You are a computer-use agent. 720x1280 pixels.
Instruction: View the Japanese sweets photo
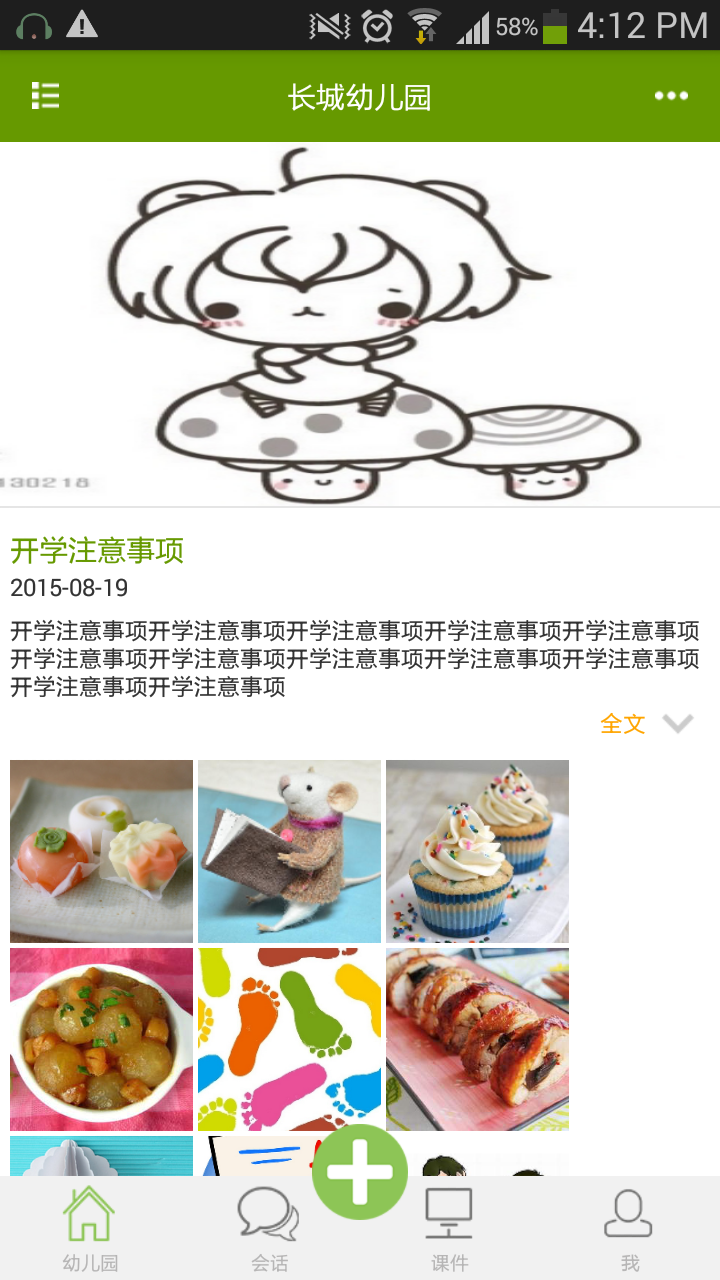(101, 851)
